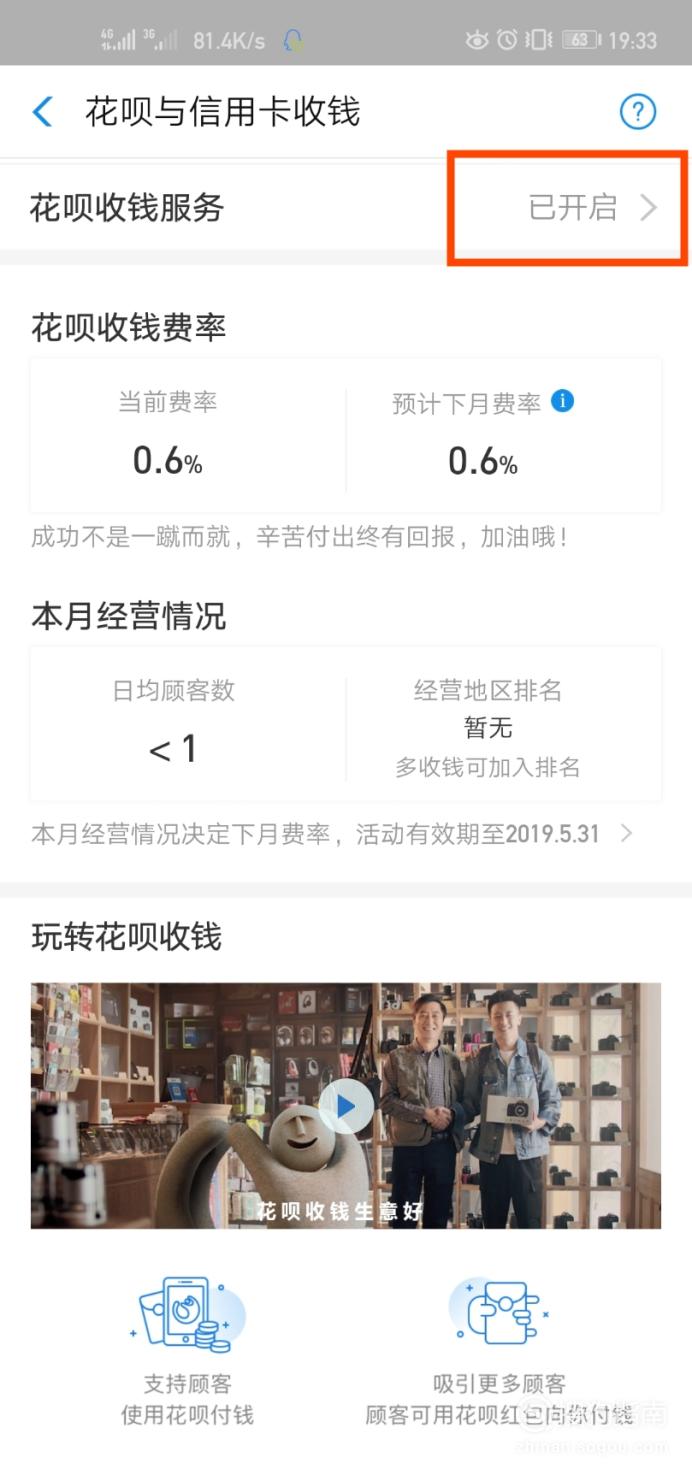Open the 花呗收钱服务 row showing 已开启

346,207
